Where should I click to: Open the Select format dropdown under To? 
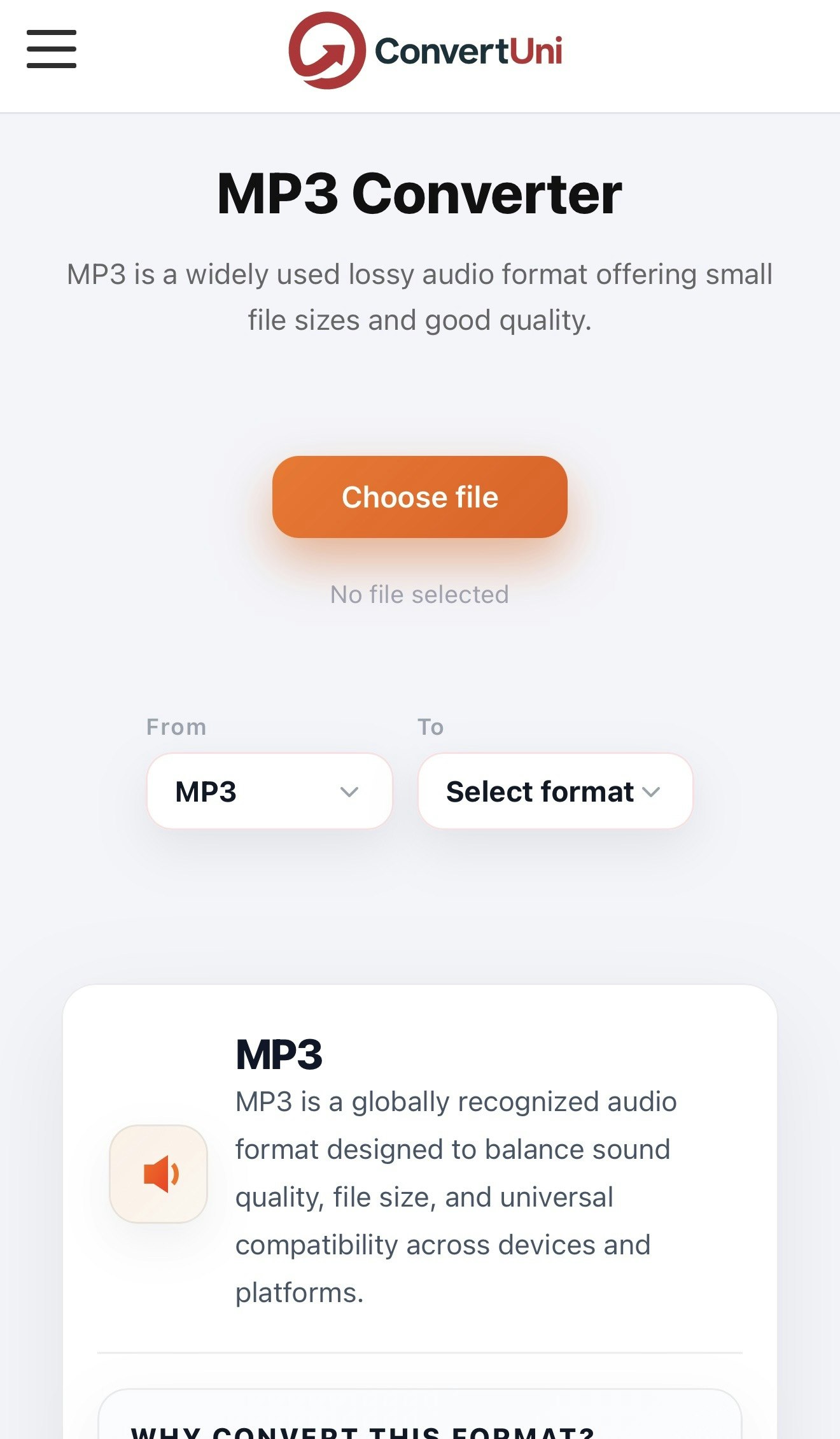[555, 791]
